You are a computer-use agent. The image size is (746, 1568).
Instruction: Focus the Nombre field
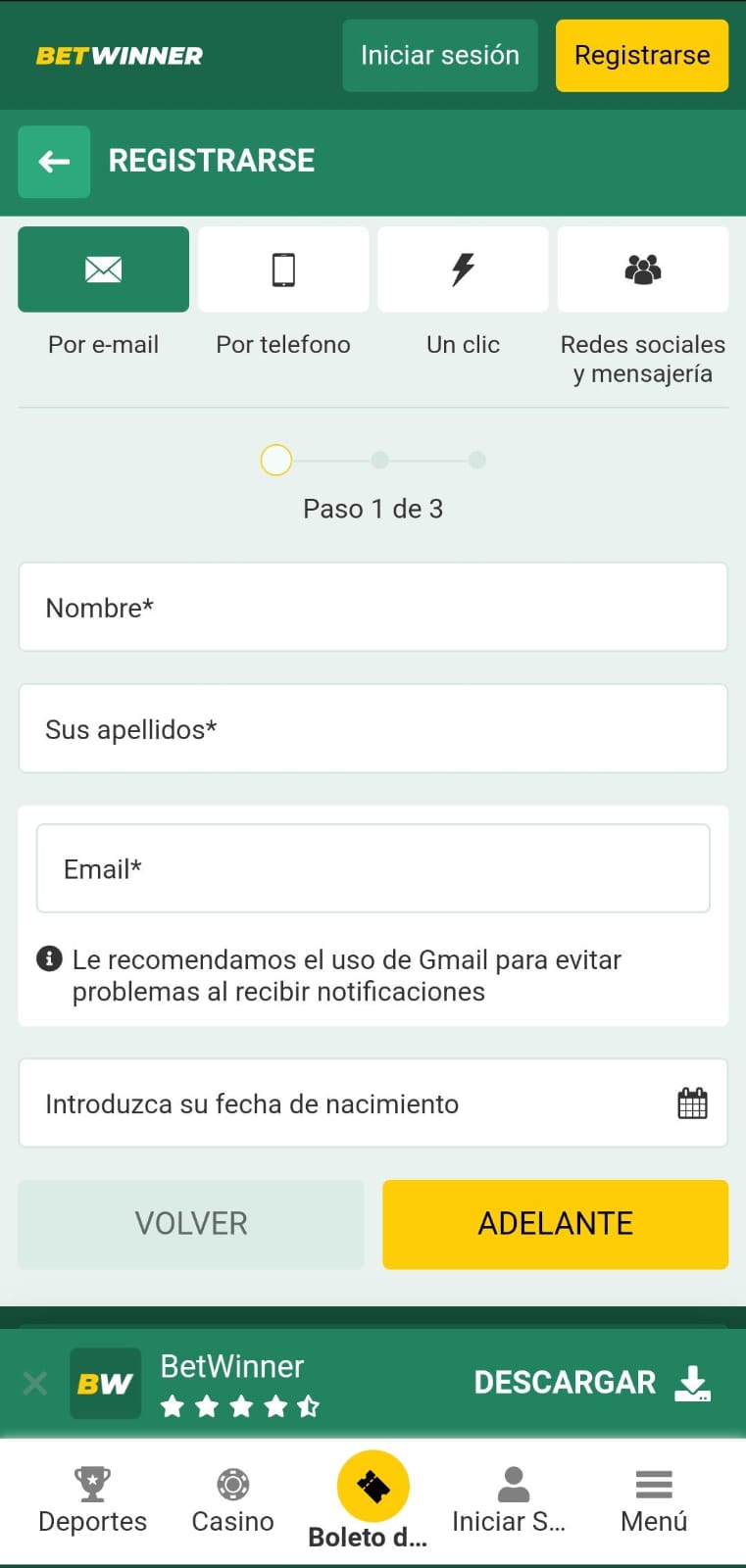[373, 608]
